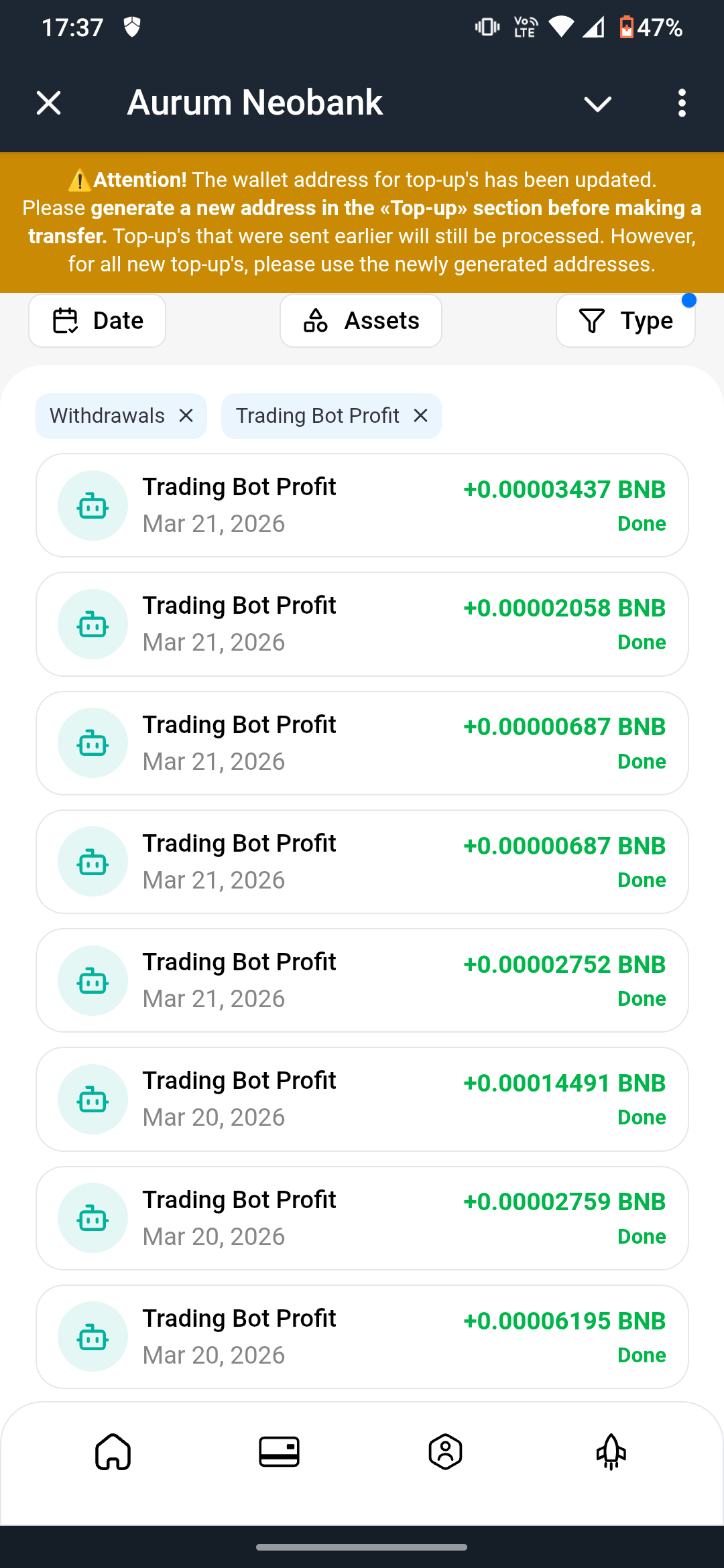Open the profile tab
This screenshot has width=724, height=1568.
[x=445, y=1452]
